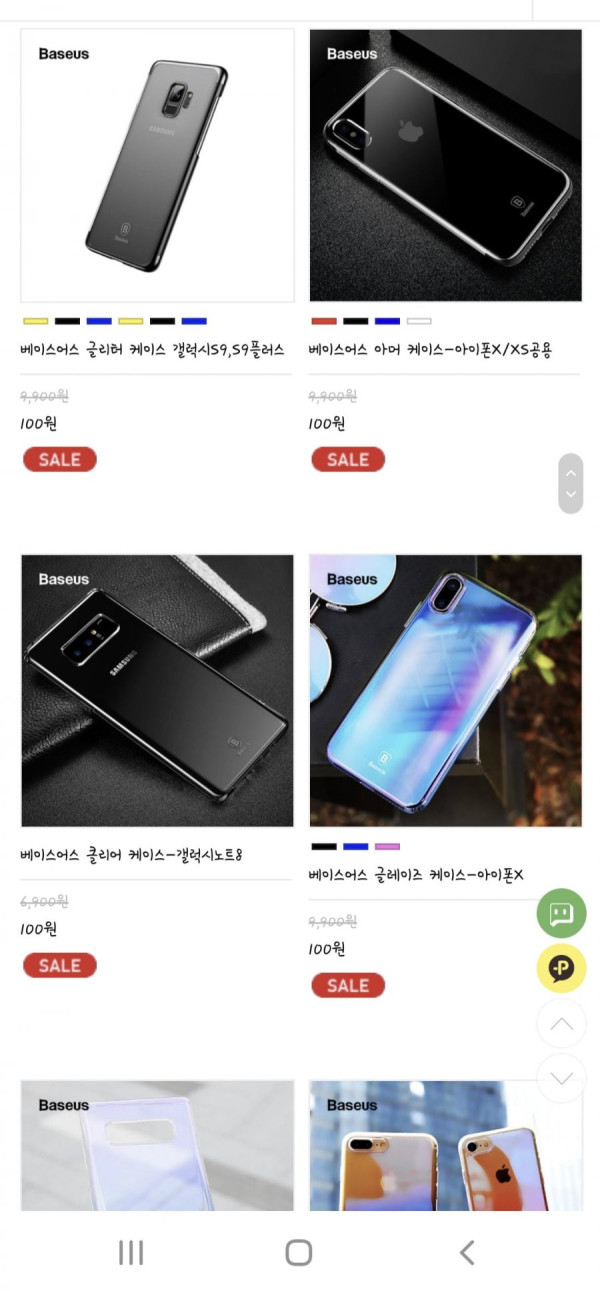Open the orange iPhone cases image
The image size is (600, 1291).
445,1145
